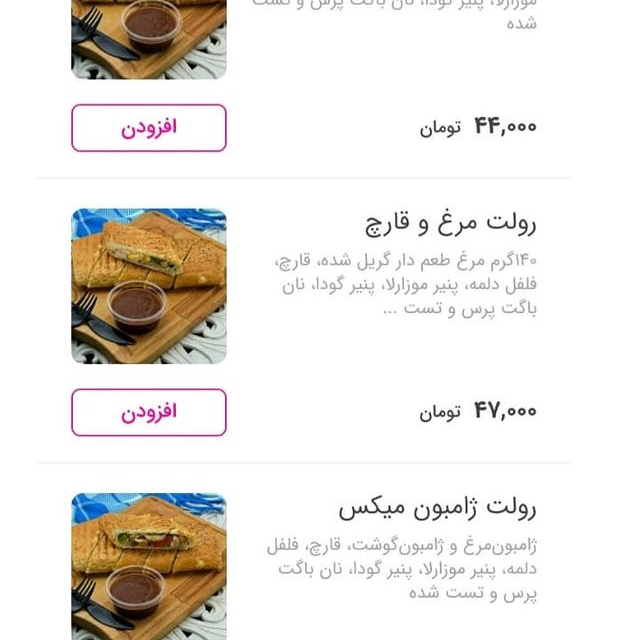View the 44,000 تومان item's photo
The height and width of the screenshot is (640, 640).
coord(149,40)
